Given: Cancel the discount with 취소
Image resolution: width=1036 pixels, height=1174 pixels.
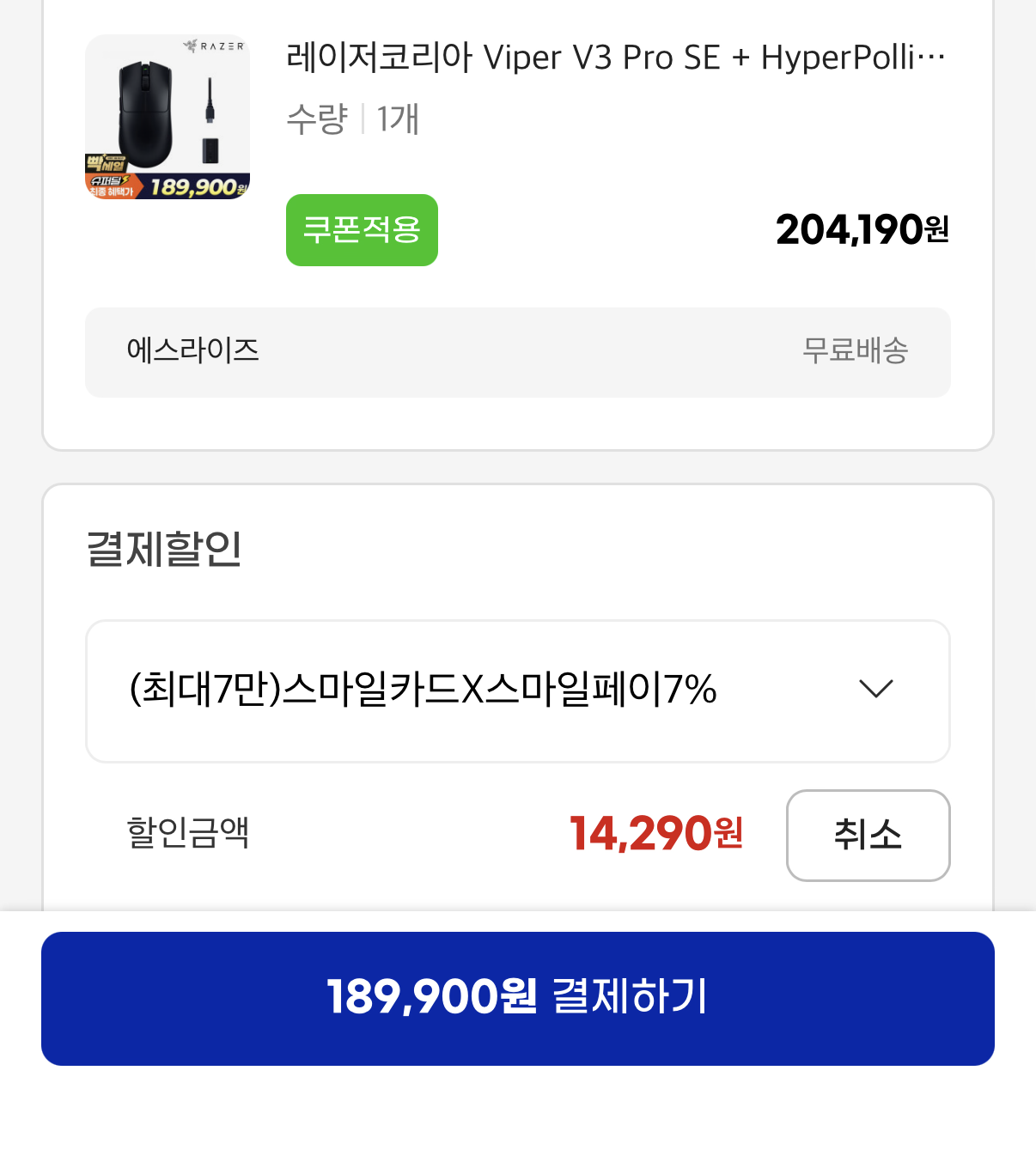Looking at the screenshot, I should pyautogui.click(x=868, y=835).
